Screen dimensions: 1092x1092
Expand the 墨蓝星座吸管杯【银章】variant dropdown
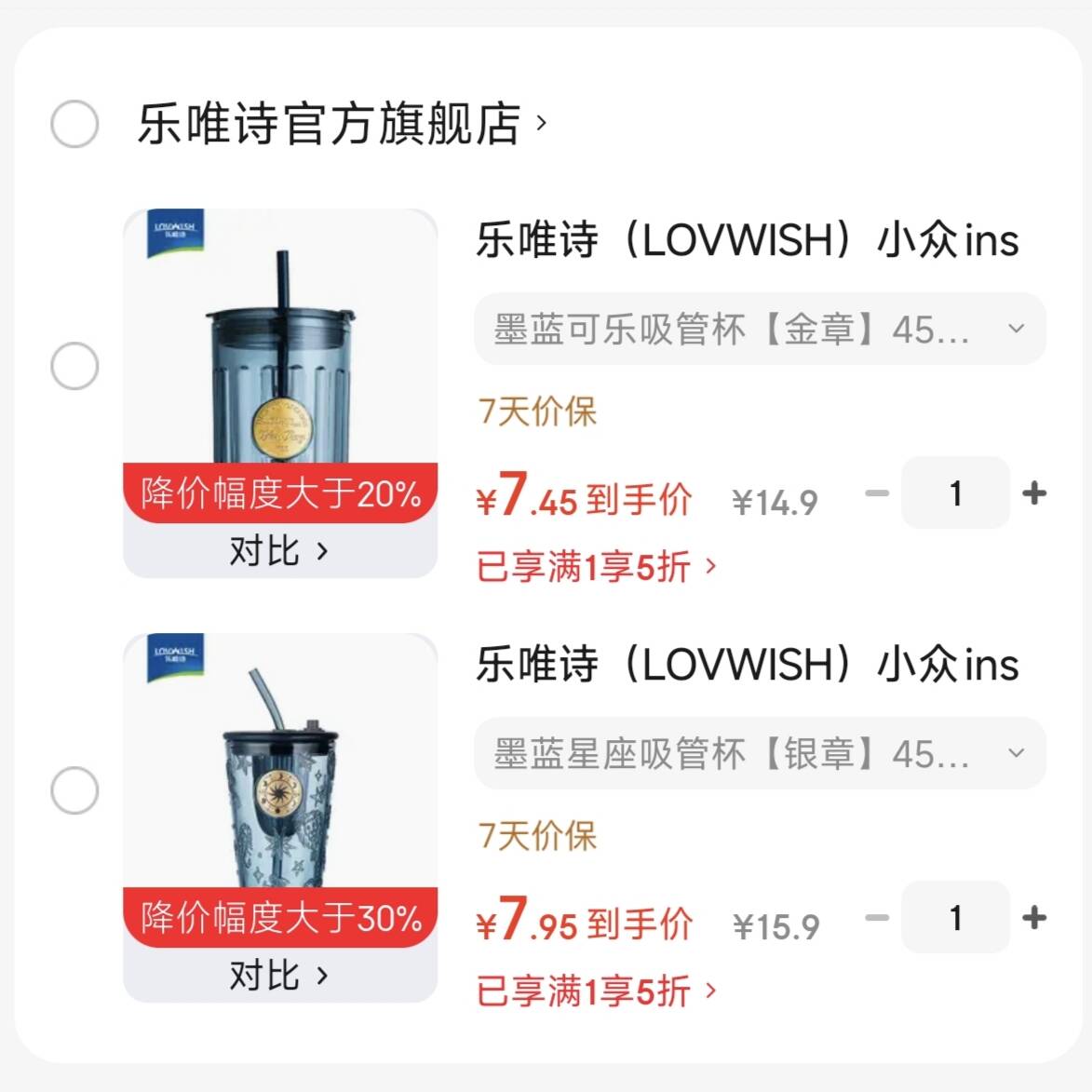point(760,753)
